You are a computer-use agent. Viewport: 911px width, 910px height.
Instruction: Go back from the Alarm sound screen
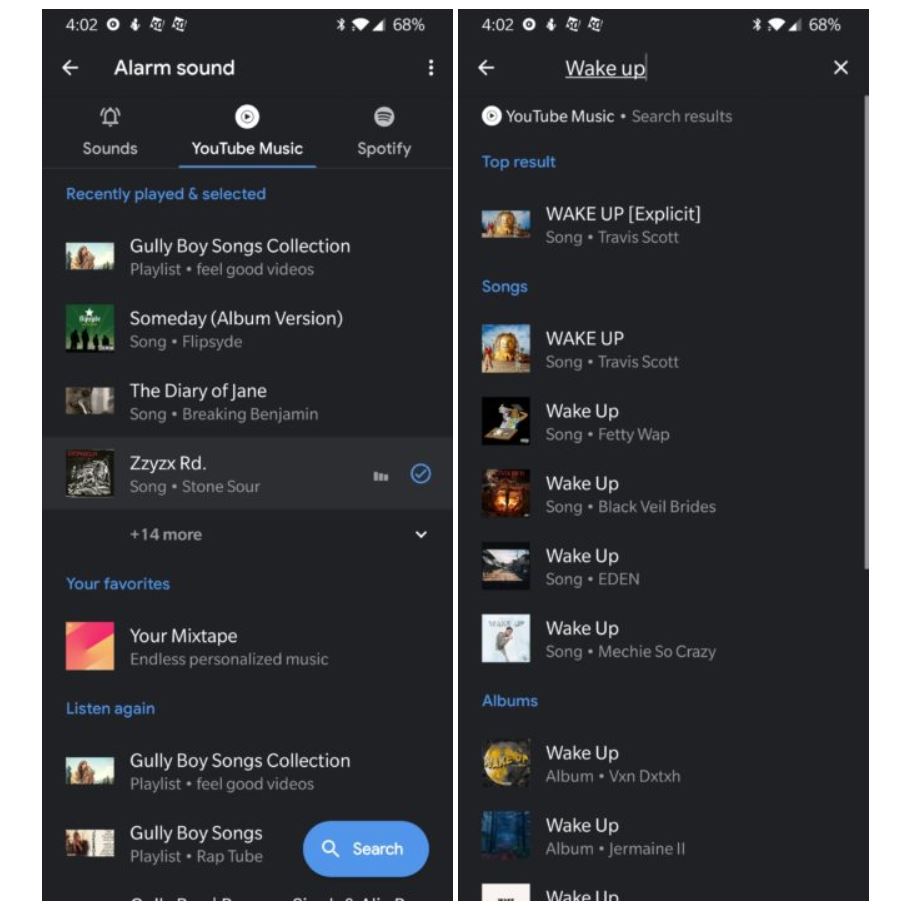pyautogui.click(x=70, y=68)
